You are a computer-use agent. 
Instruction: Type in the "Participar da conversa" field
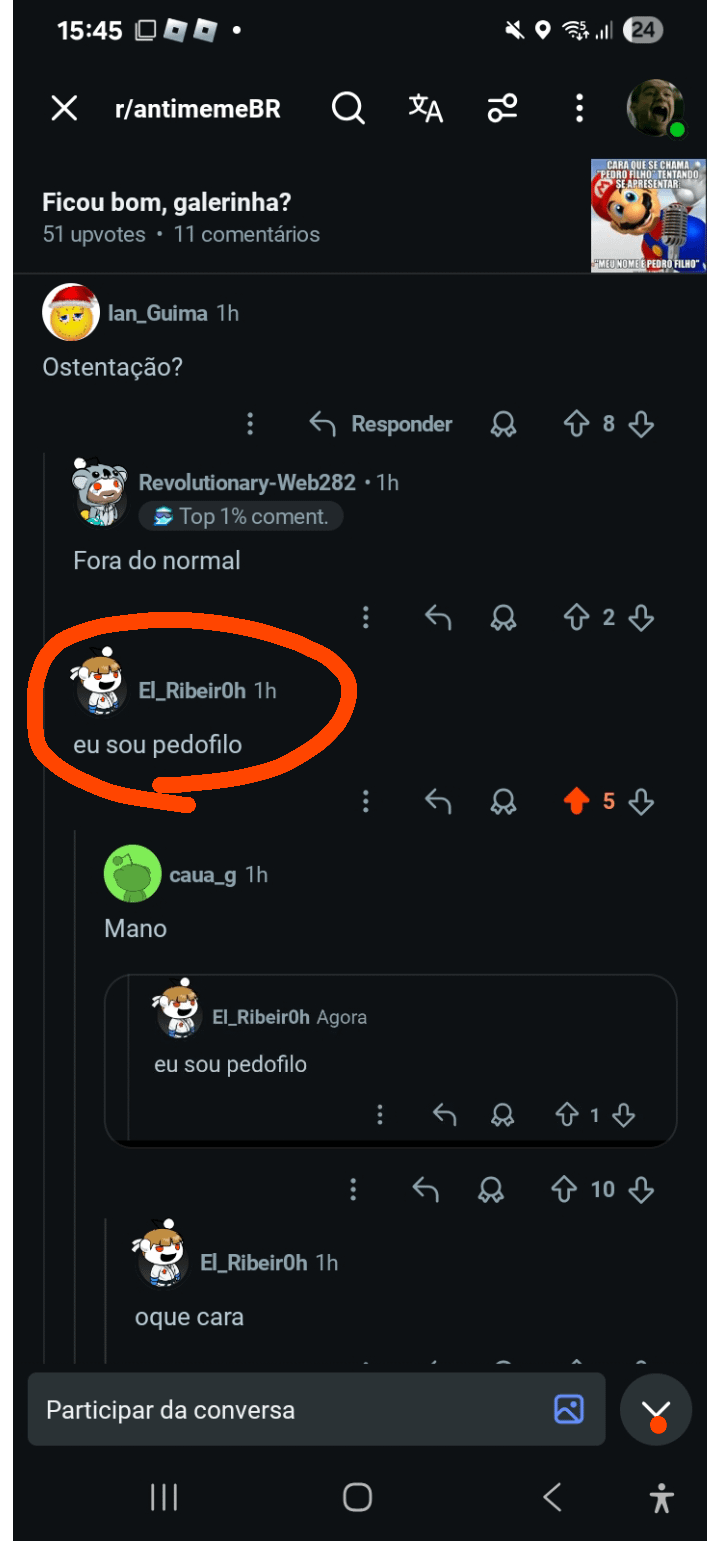pos(290,1410)
